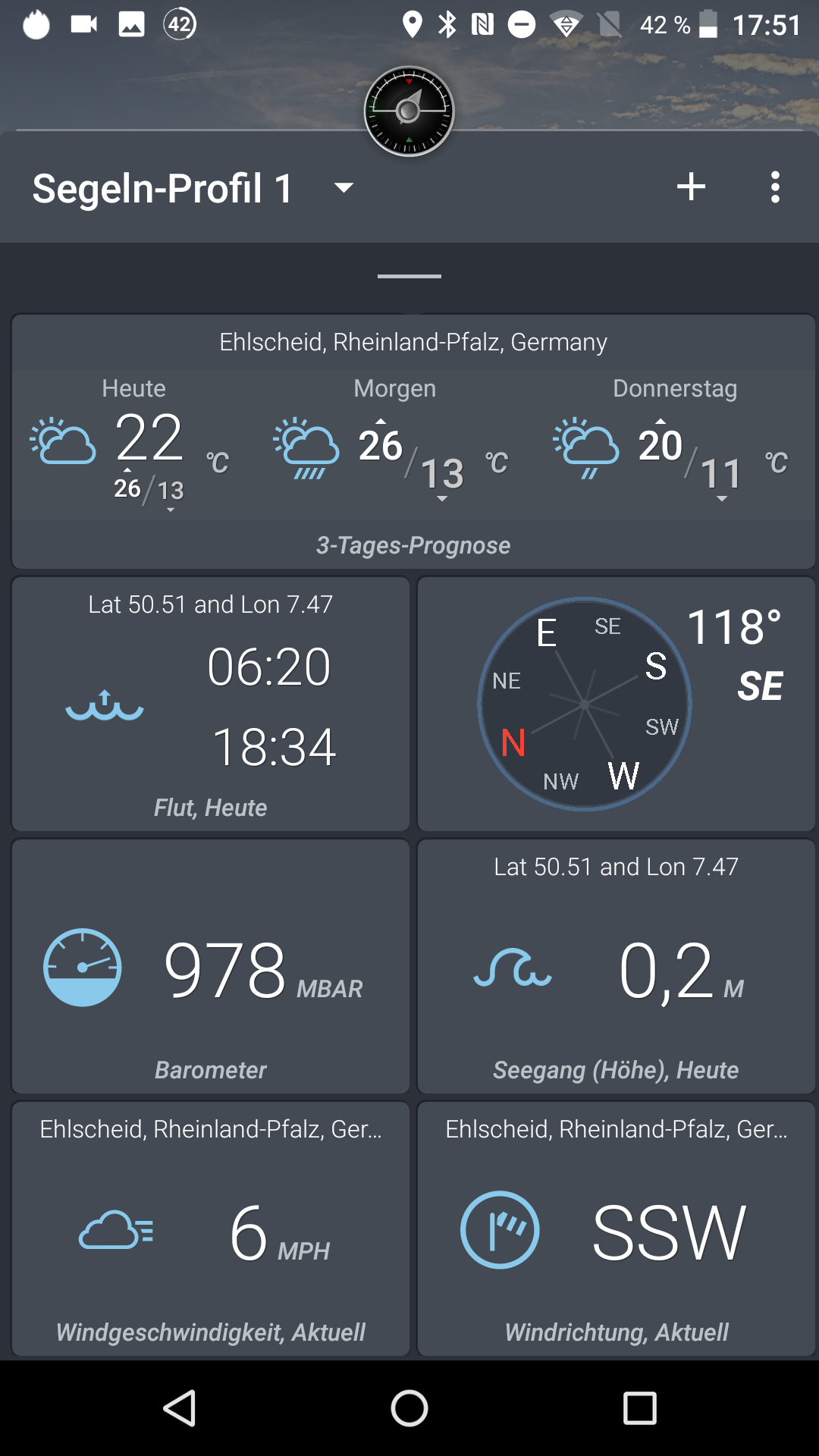Image resolution: width=819 pixels, height=1456 pixels.
Task: Open the three-dot overflow menu
Action: click(774, 187)
